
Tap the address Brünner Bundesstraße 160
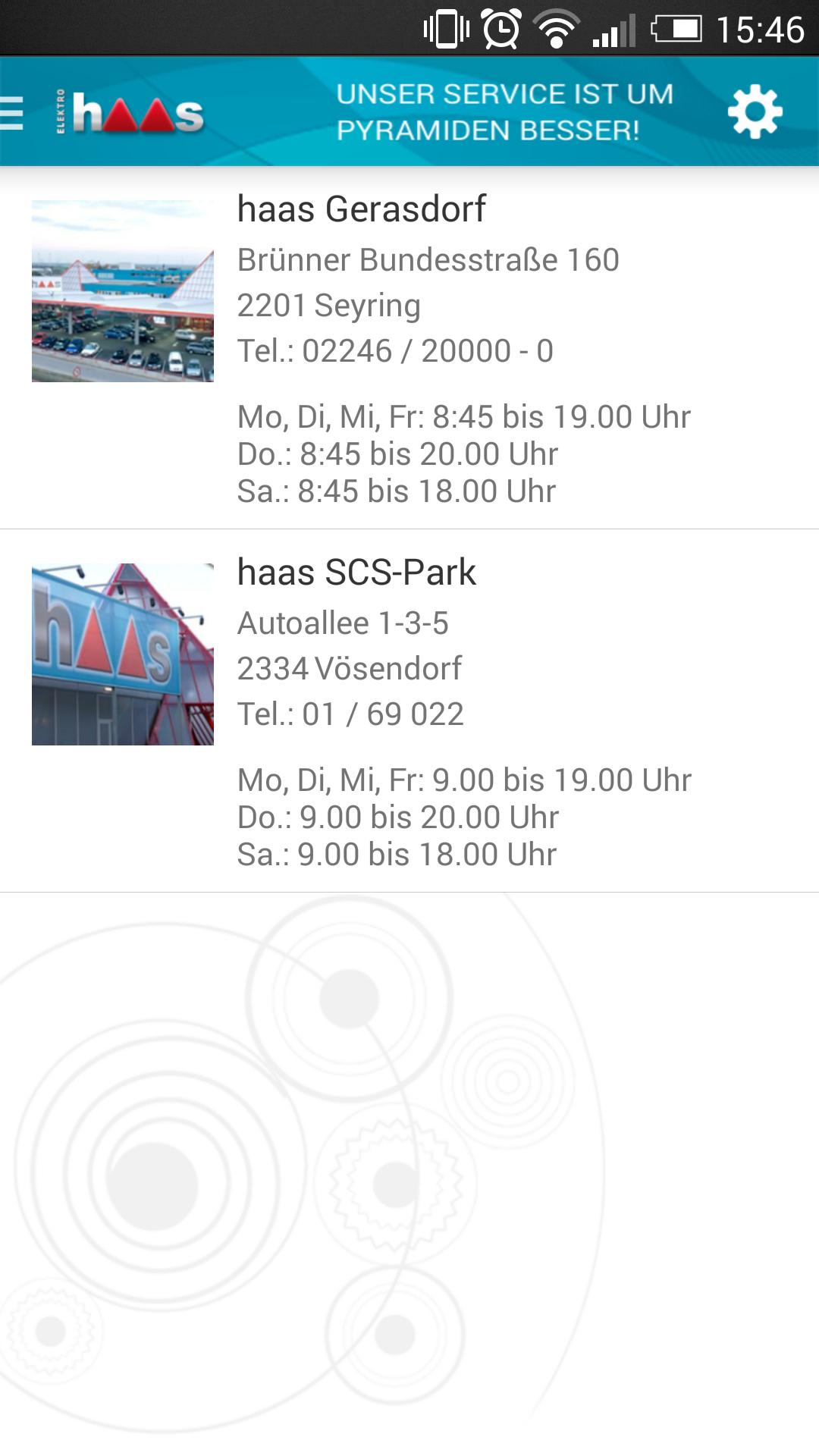point(429,260)
